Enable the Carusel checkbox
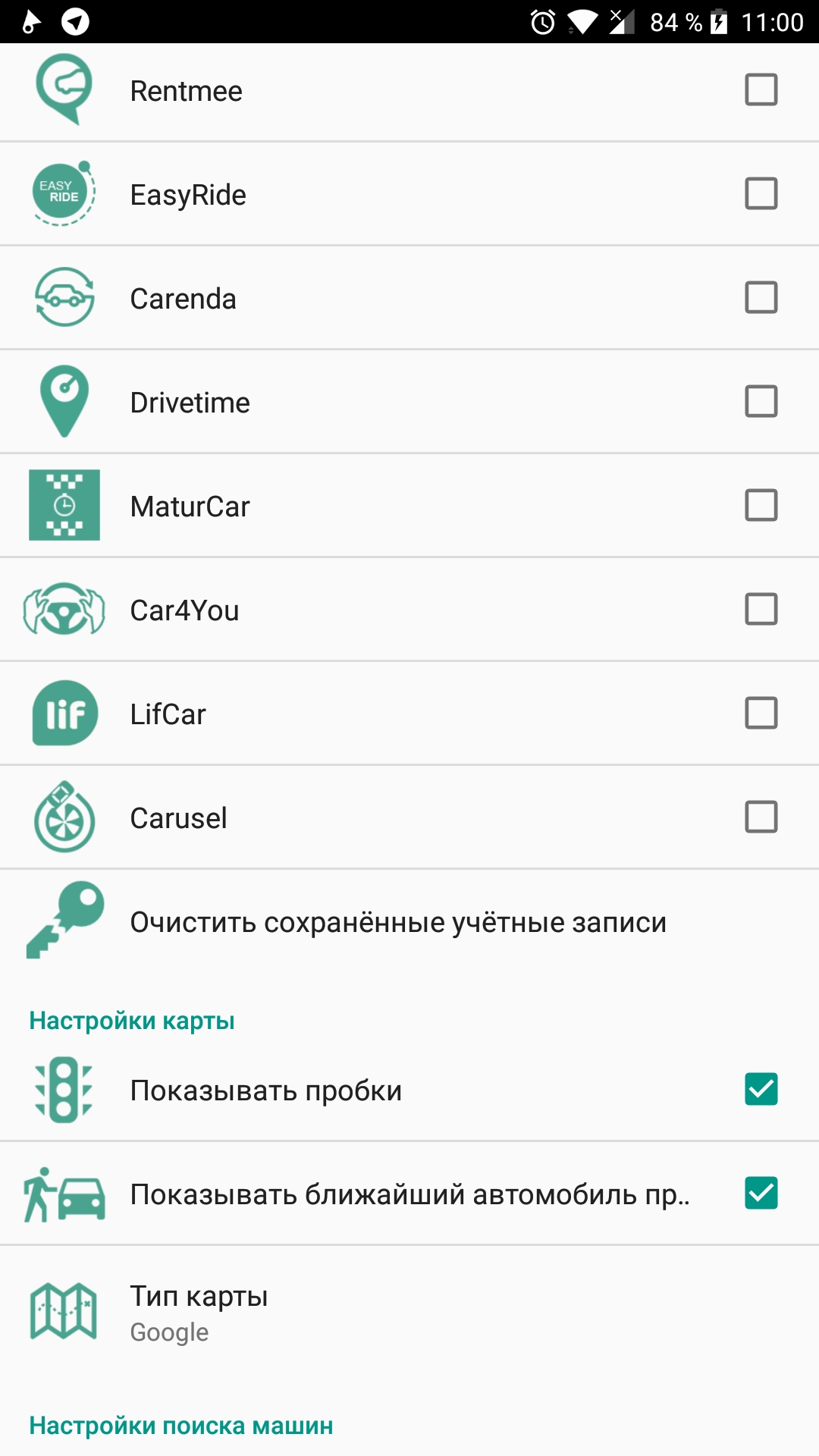Image resolution: width=819 pixels, height=1456 pixels. [761, 817]
